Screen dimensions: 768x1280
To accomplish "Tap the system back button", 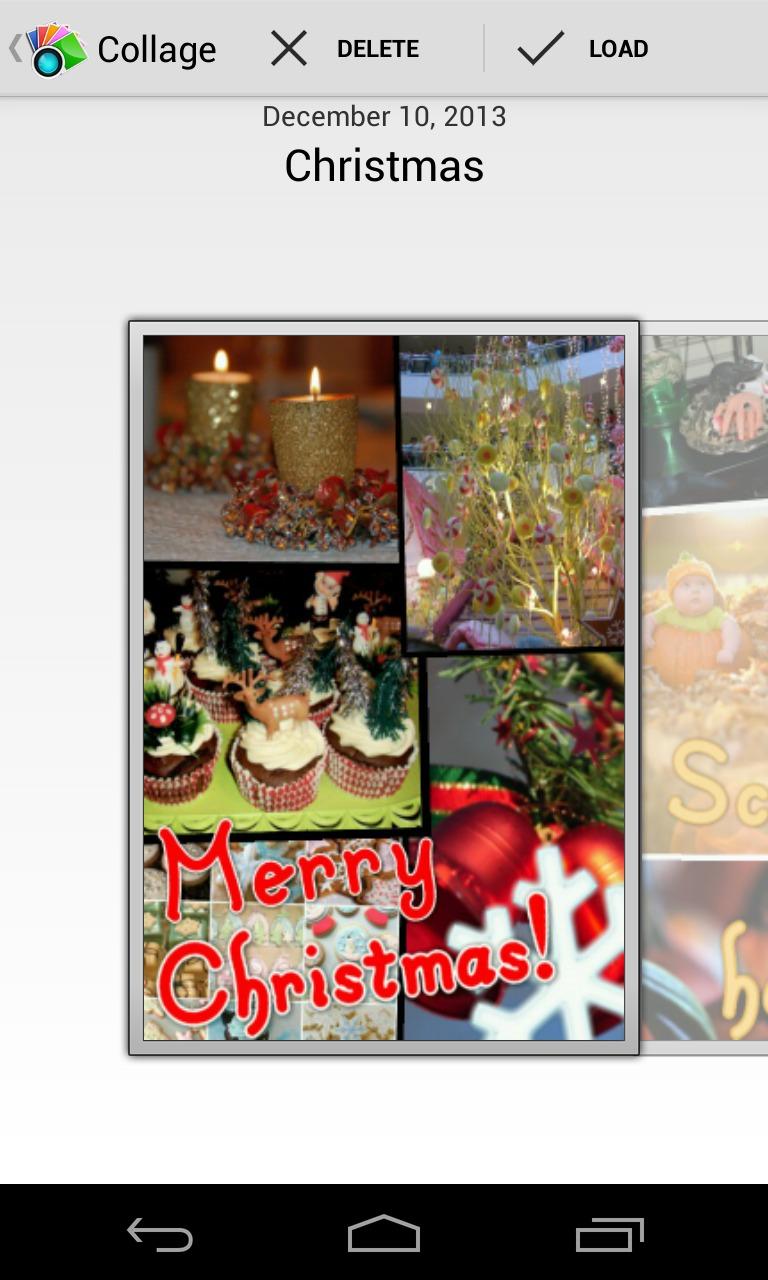I will (160, 1235).
